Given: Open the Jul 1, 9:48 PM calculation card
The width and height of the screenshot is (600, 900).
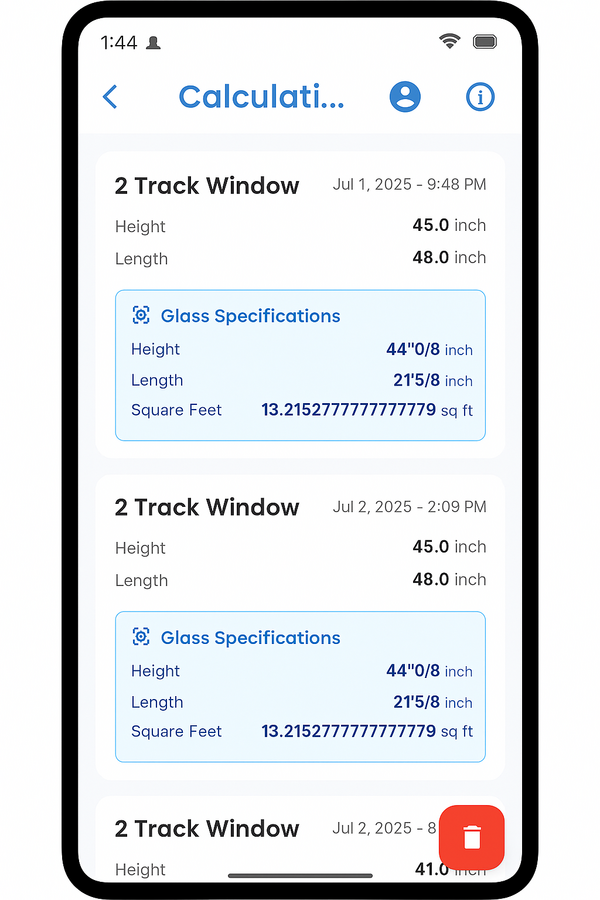Looking at the screenshot, I should click(300, 240).
